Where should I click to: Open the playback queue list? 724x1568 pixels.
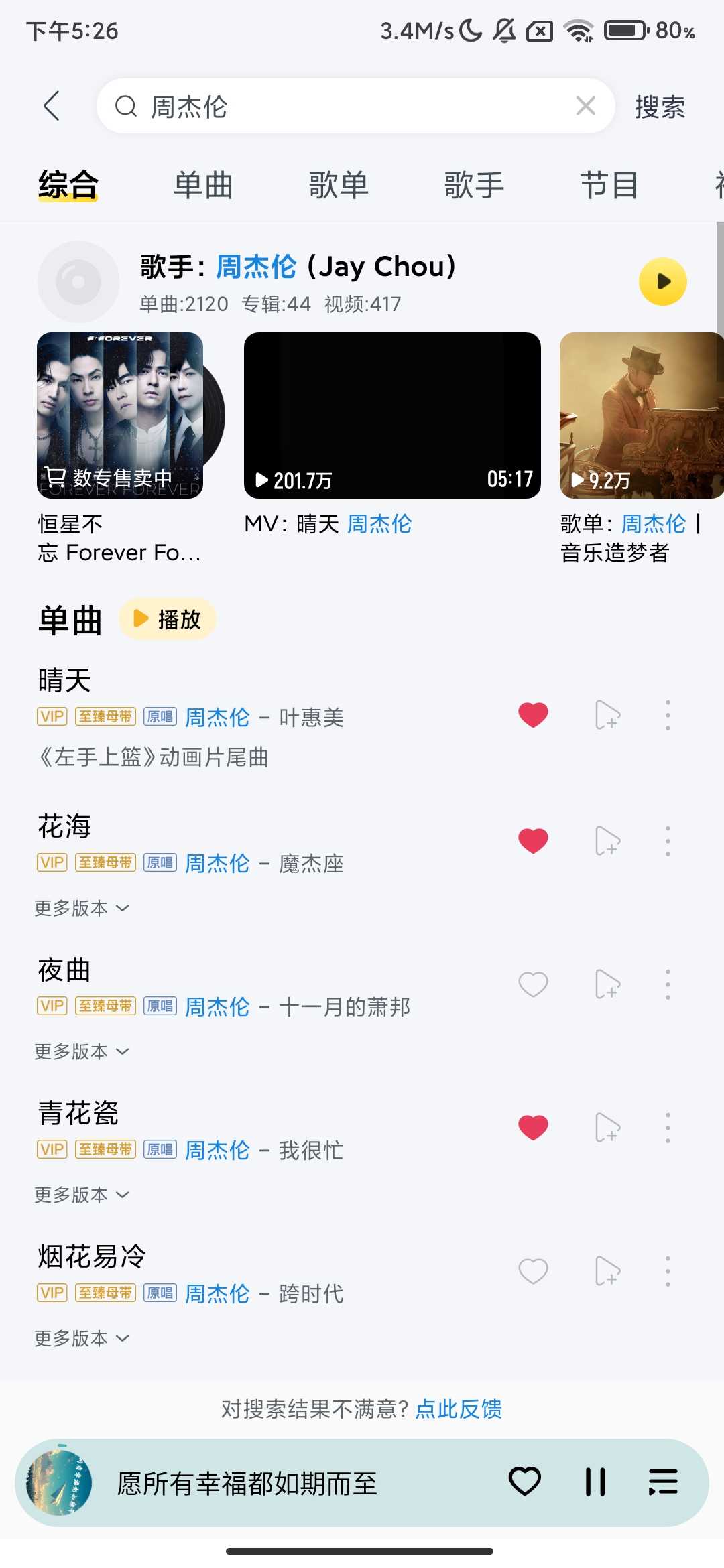663,1482
